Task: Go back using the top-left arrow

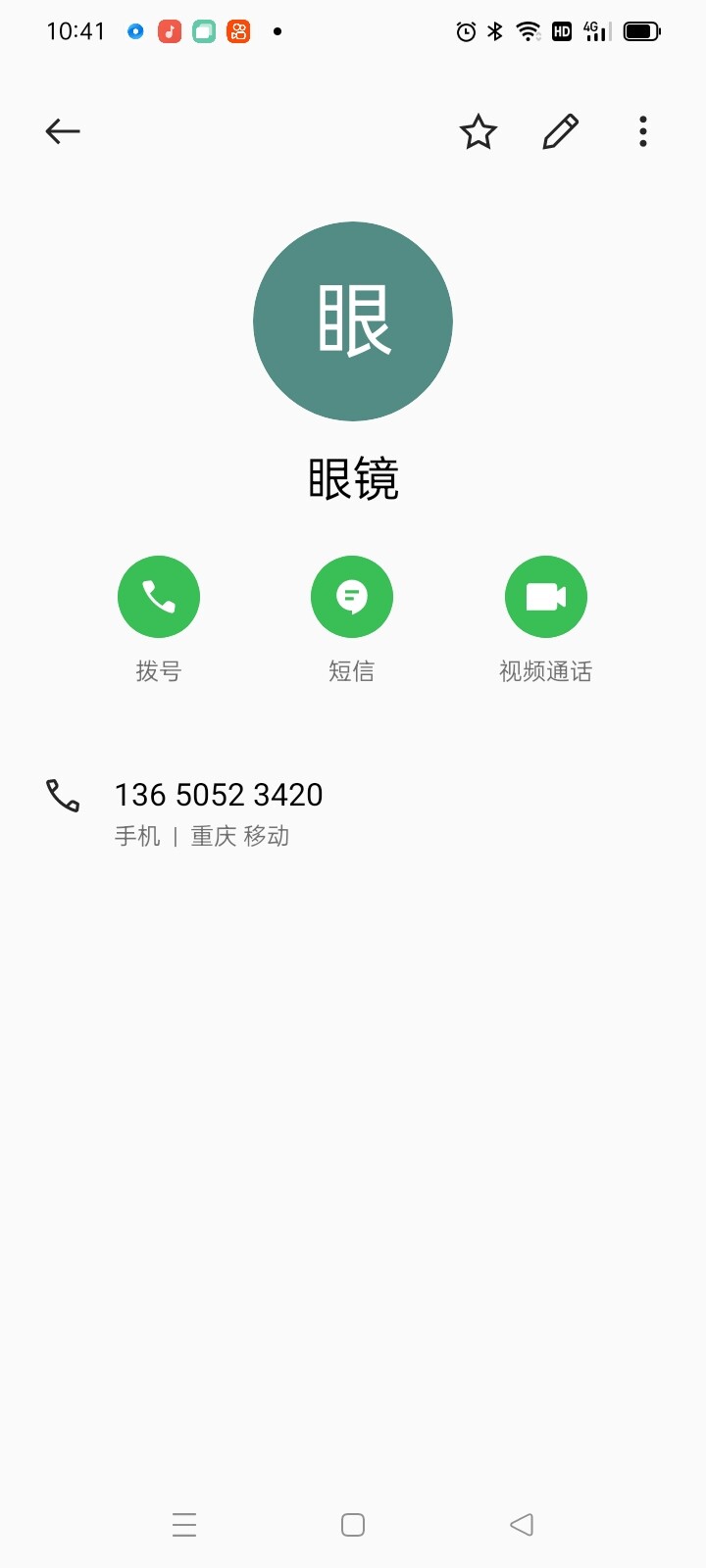Action: (x=63, y=131)
